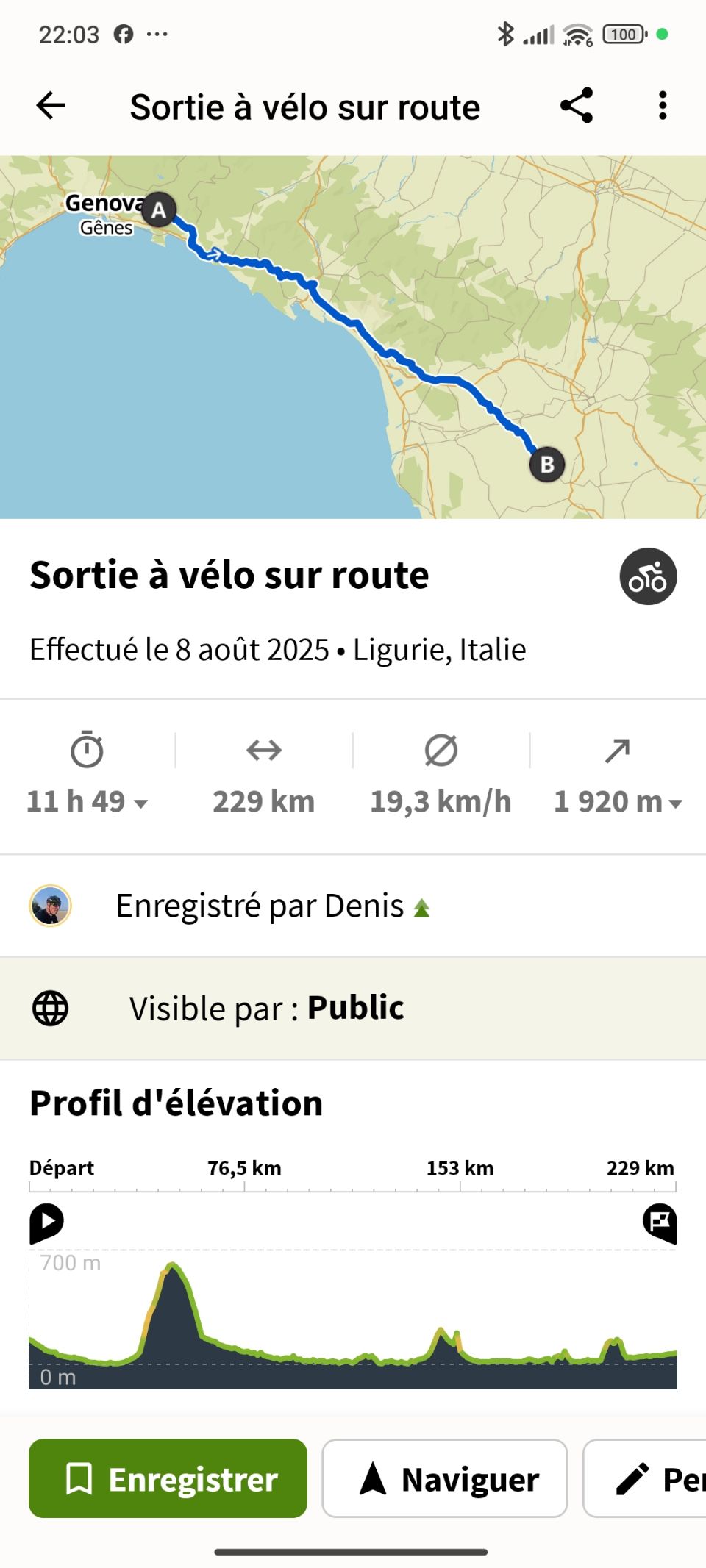Share this road cycling tour
Viewport: 706px width, 1568px height.
577,106
